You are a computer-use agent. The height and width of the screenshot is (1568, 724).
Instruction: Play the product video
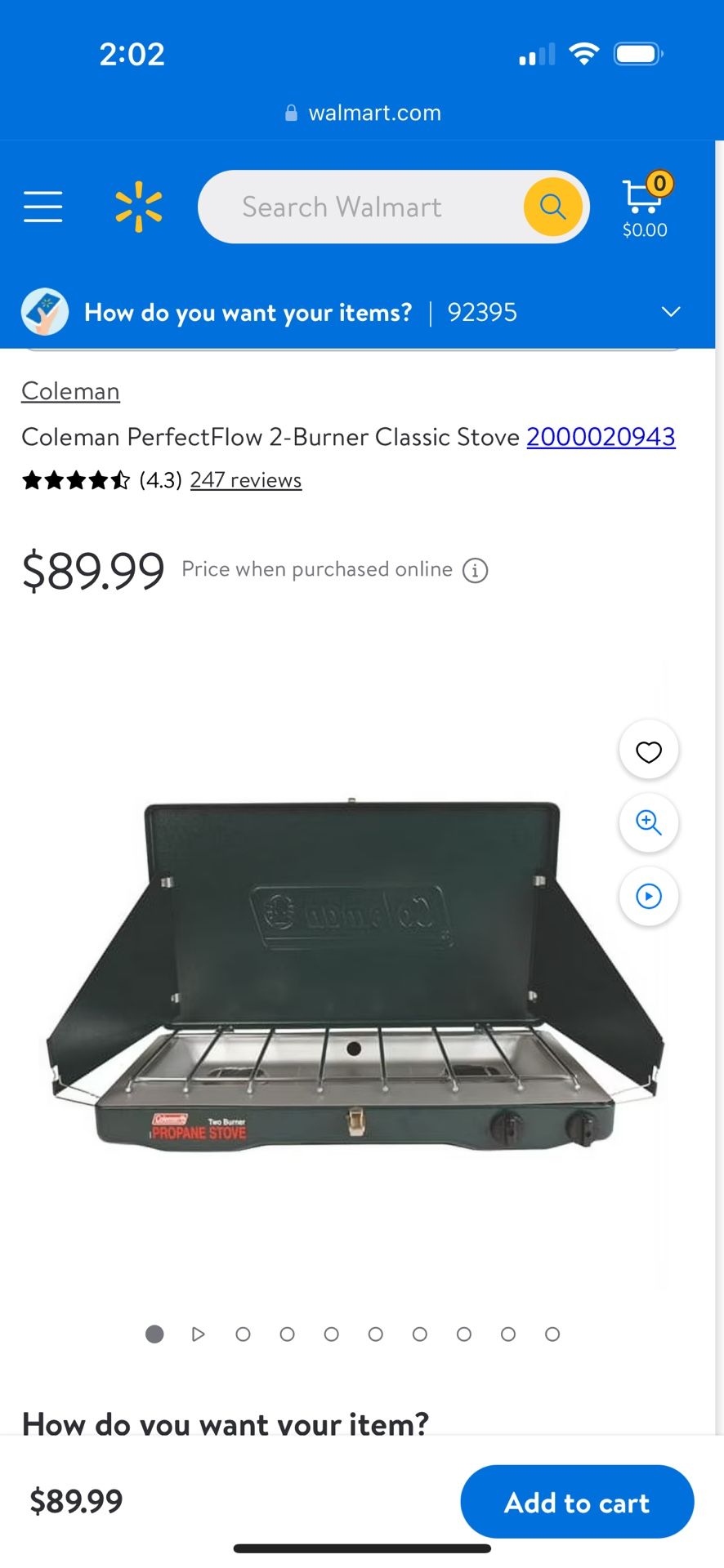pyautogui.click(x=648, y=896)
